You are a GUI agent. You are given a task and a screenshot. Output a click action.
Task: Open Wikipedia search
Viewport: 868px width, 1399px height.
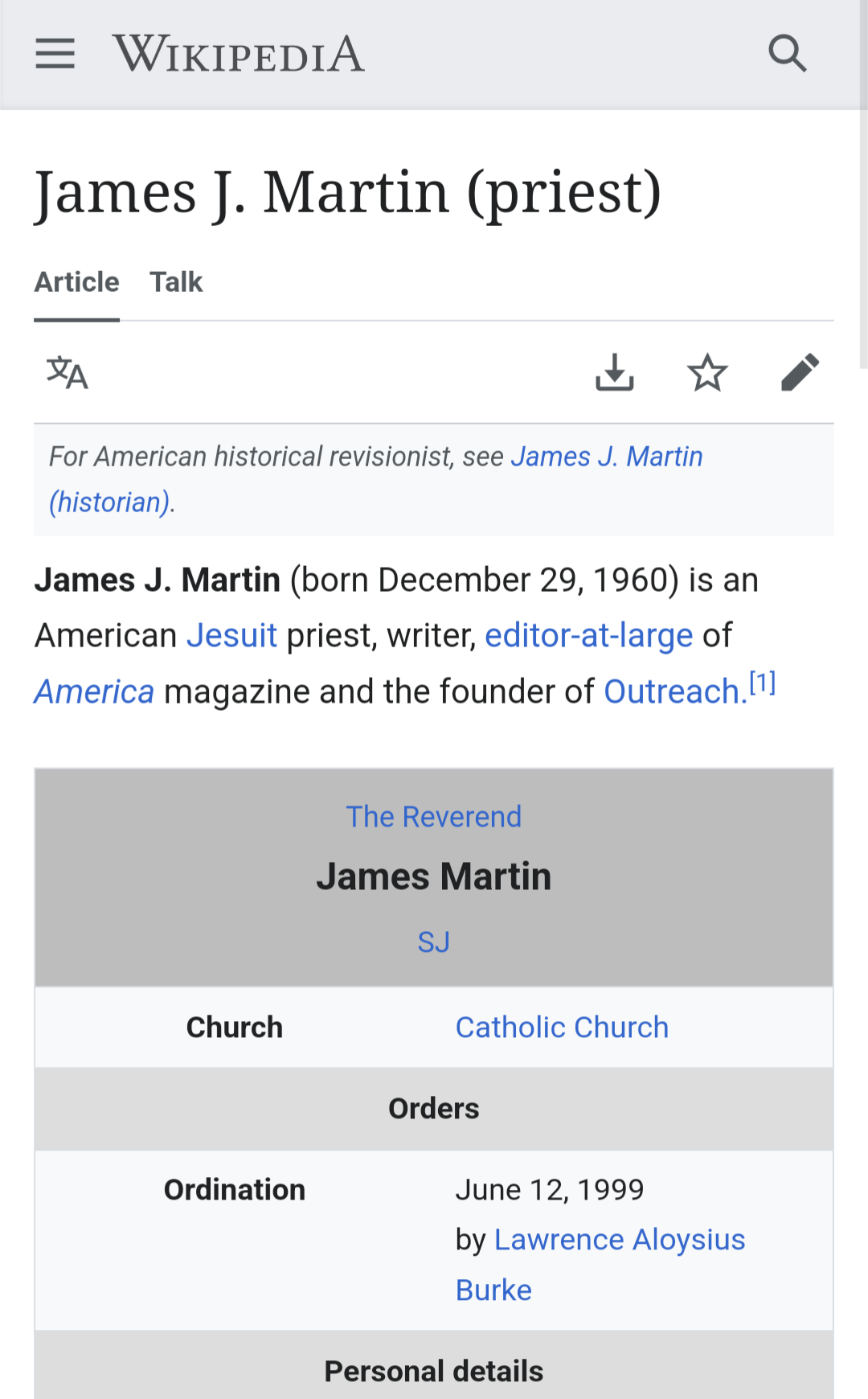click(x=787, y=54)
